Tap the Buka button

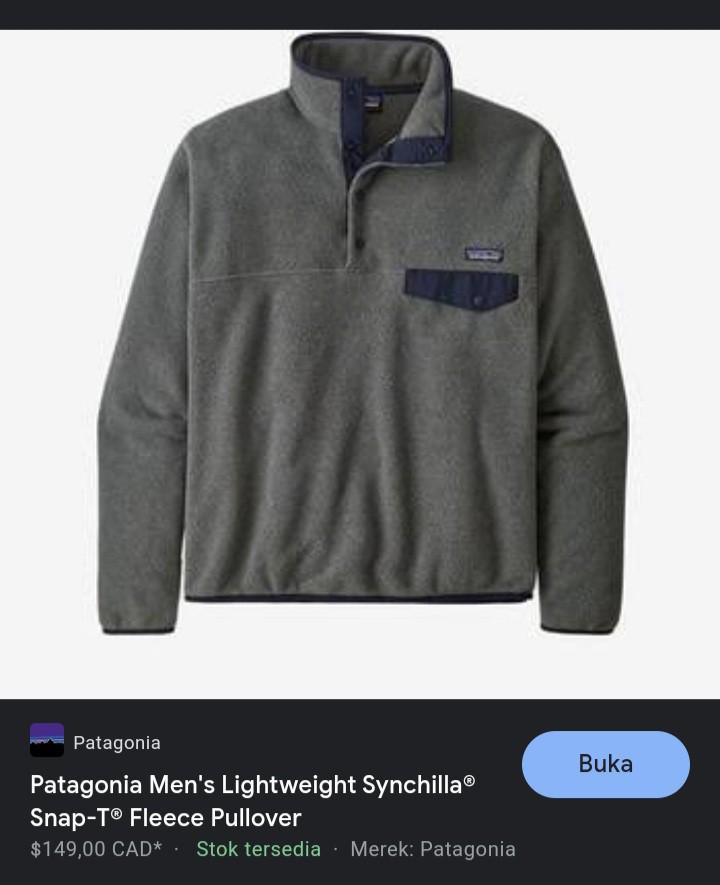pos(605,764)
